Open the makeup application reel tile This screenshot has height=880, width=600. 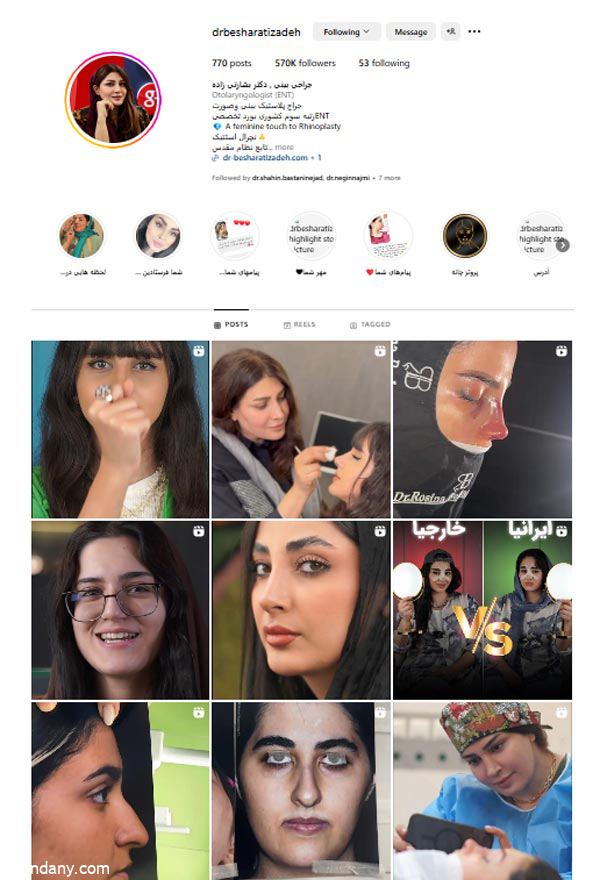(x=300, y=428)
